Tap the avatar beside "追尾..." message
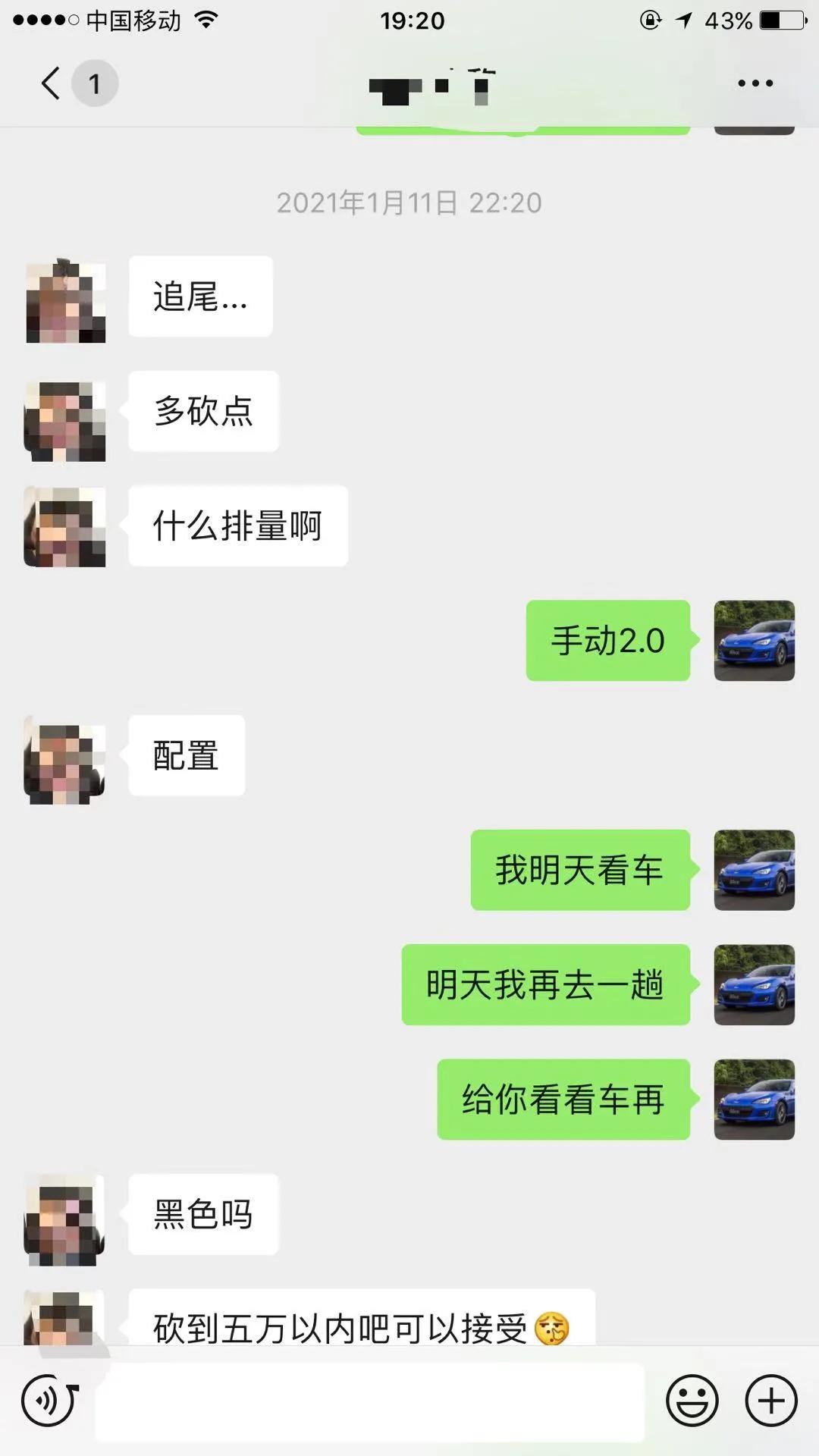The height and width of the screenshot is (1456, 819). coord(65,302)
